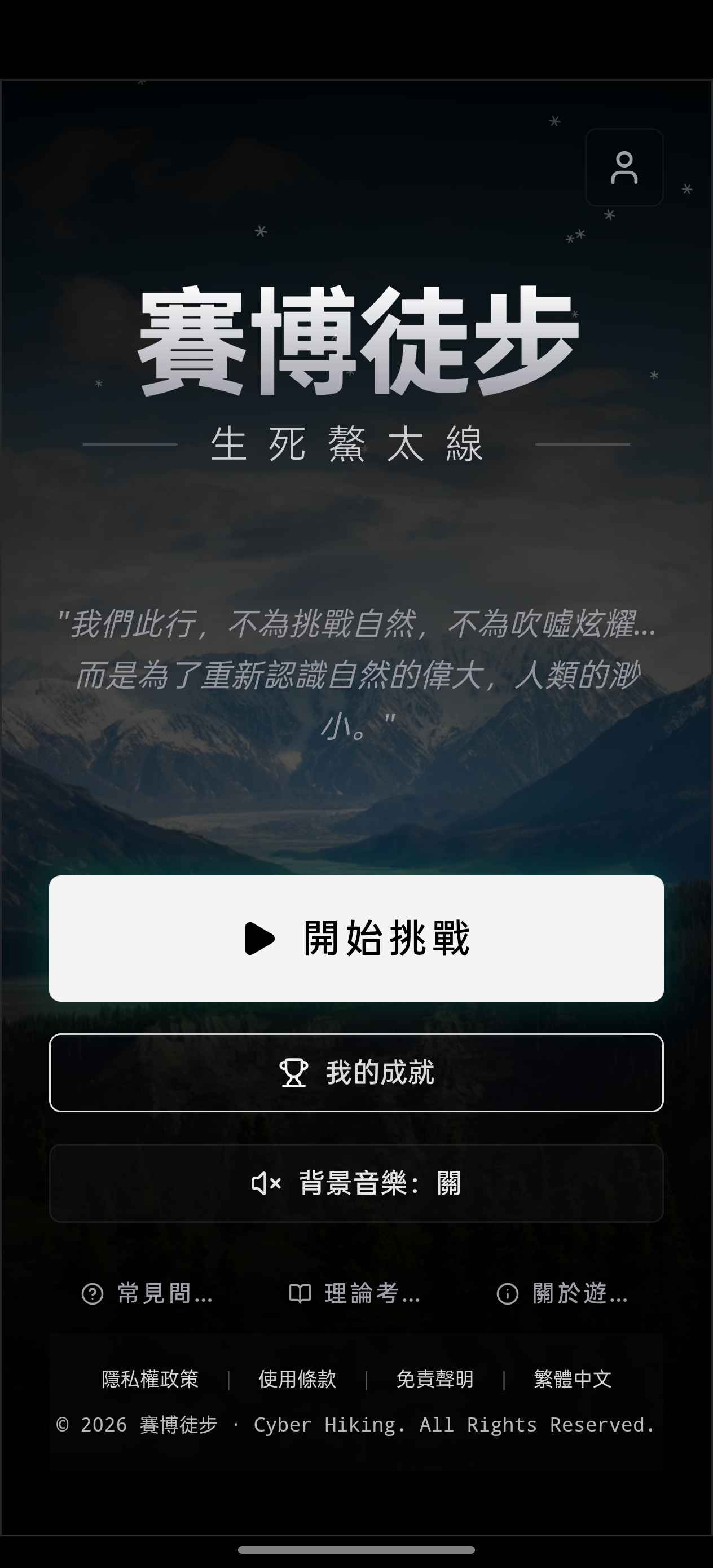Open the 免責聲明 disclaimer page

[435, 1379]
